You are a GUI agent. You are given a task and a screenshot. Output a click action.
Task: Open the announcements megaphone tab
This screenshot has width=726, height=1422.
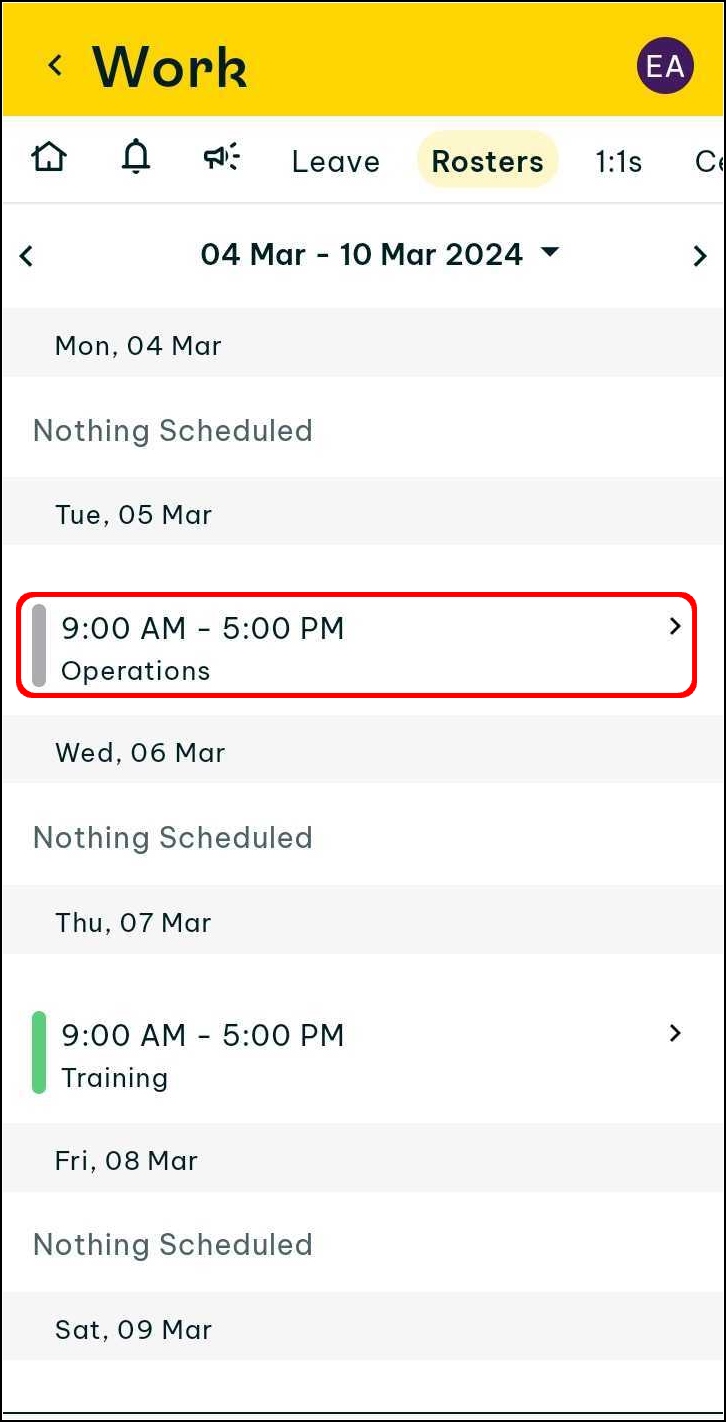(x=221, y=158)
